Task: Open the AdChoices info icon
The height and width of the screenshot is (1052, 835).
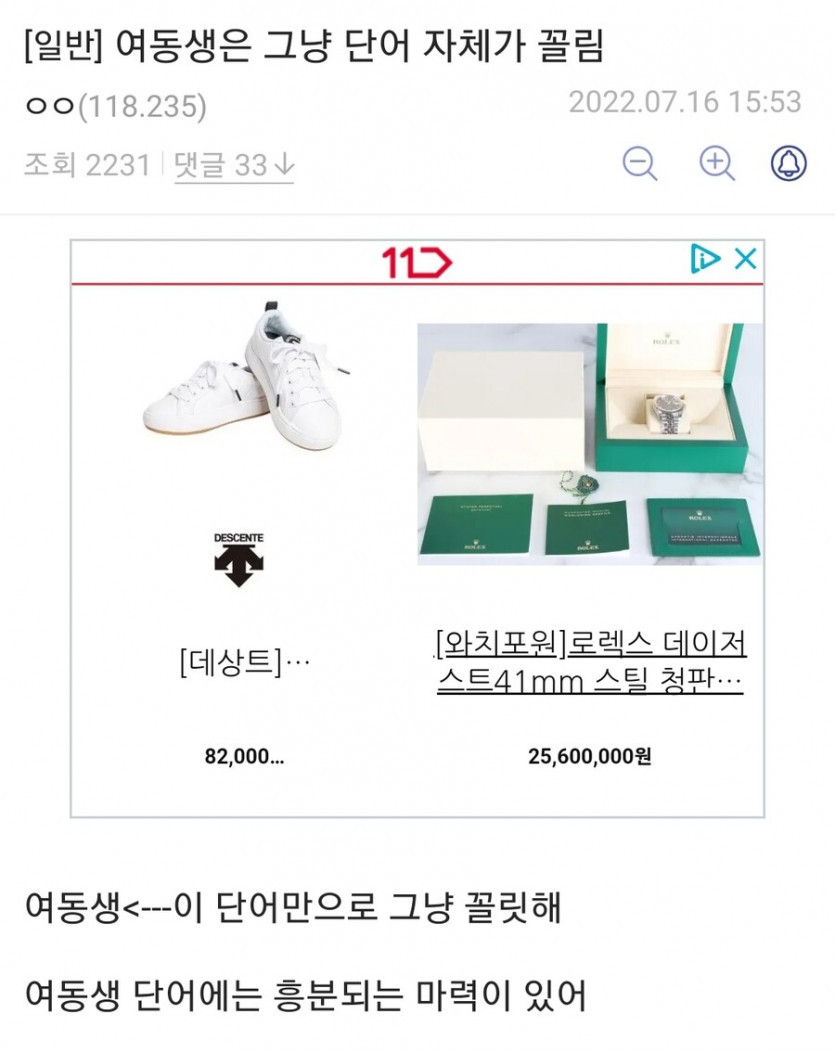Action: coord(705,259)
